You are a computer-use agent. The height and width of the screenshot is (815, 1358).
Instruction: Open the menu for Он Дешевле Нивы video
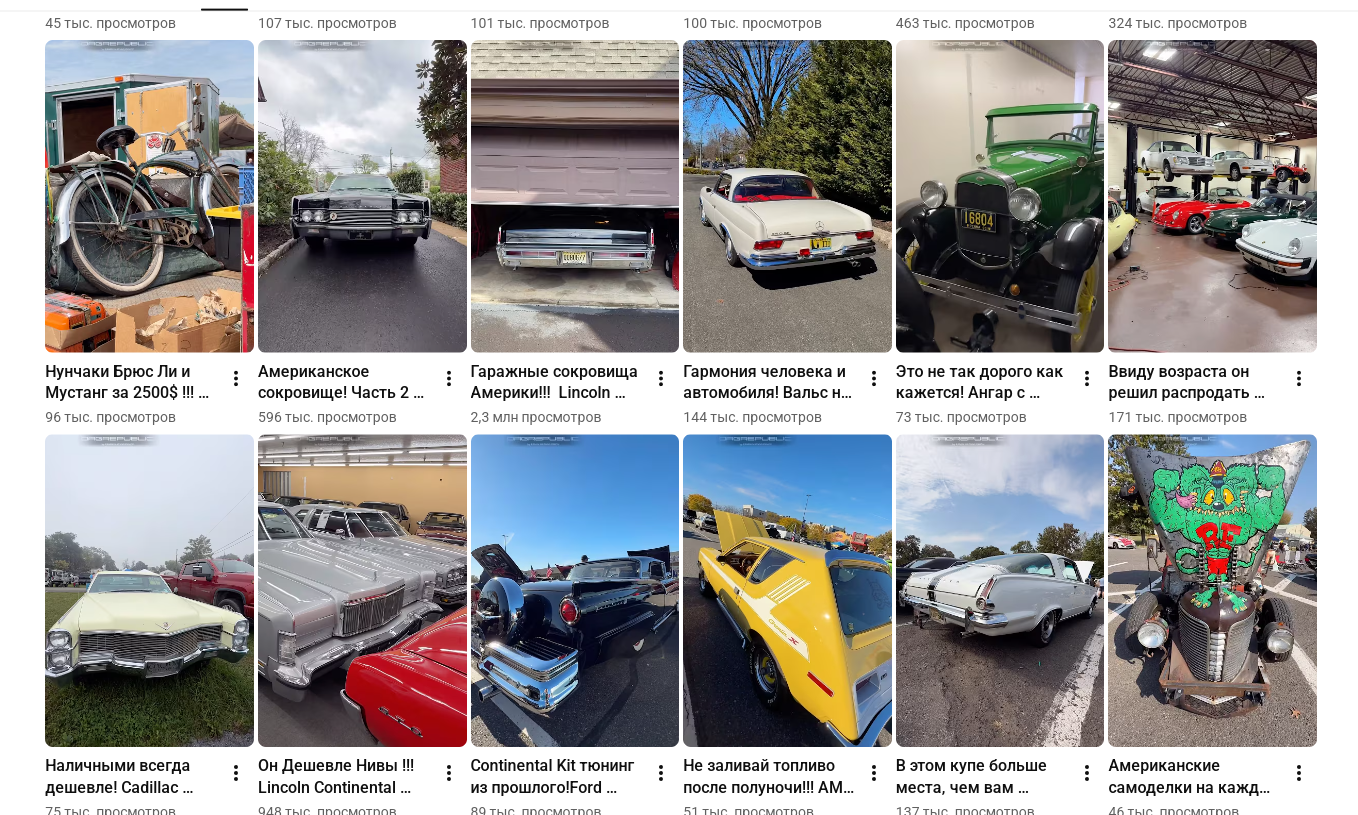tap(449, 773)
